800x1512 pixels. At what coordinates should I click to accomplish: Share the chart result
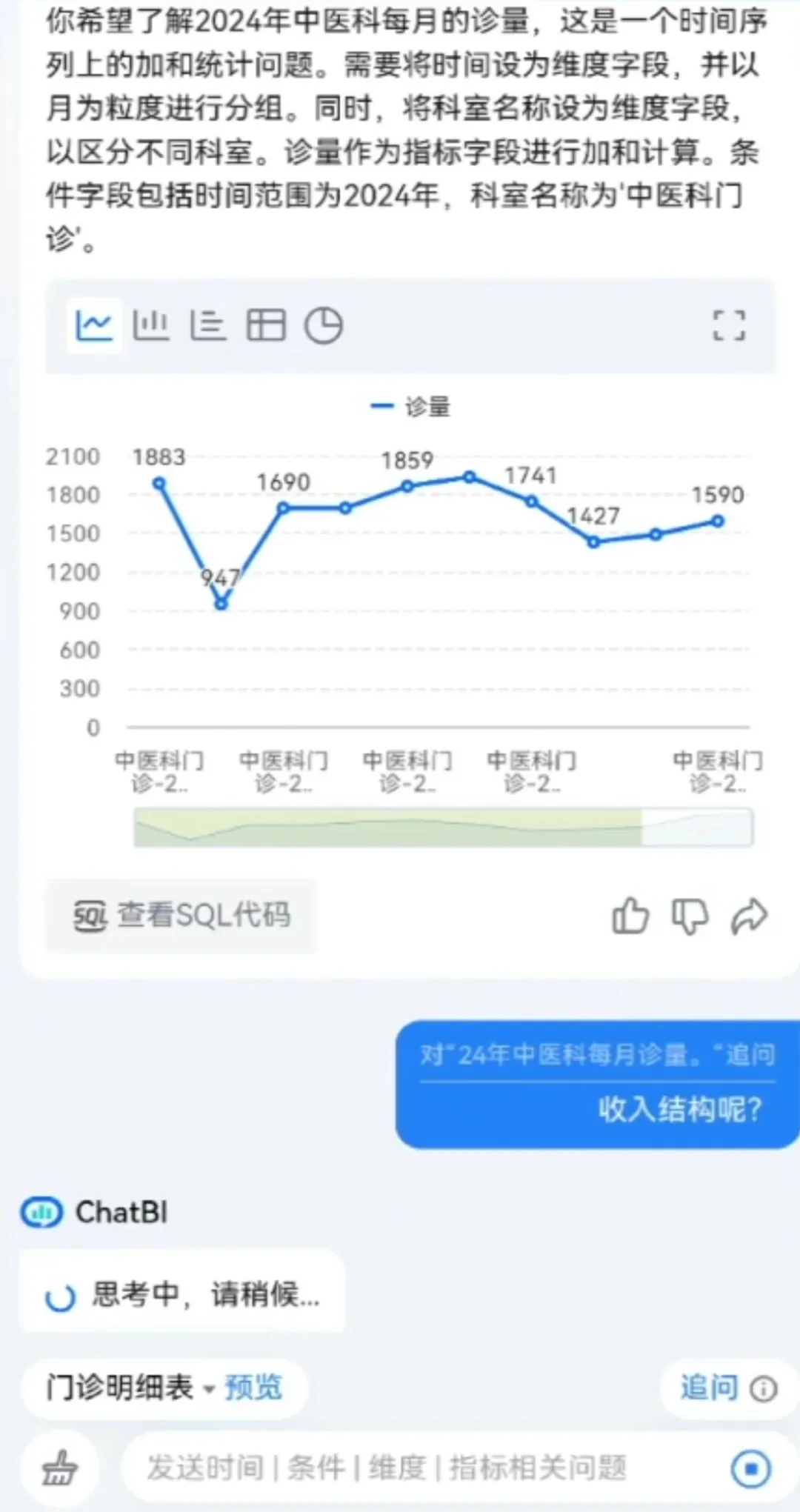coord(749,916)
